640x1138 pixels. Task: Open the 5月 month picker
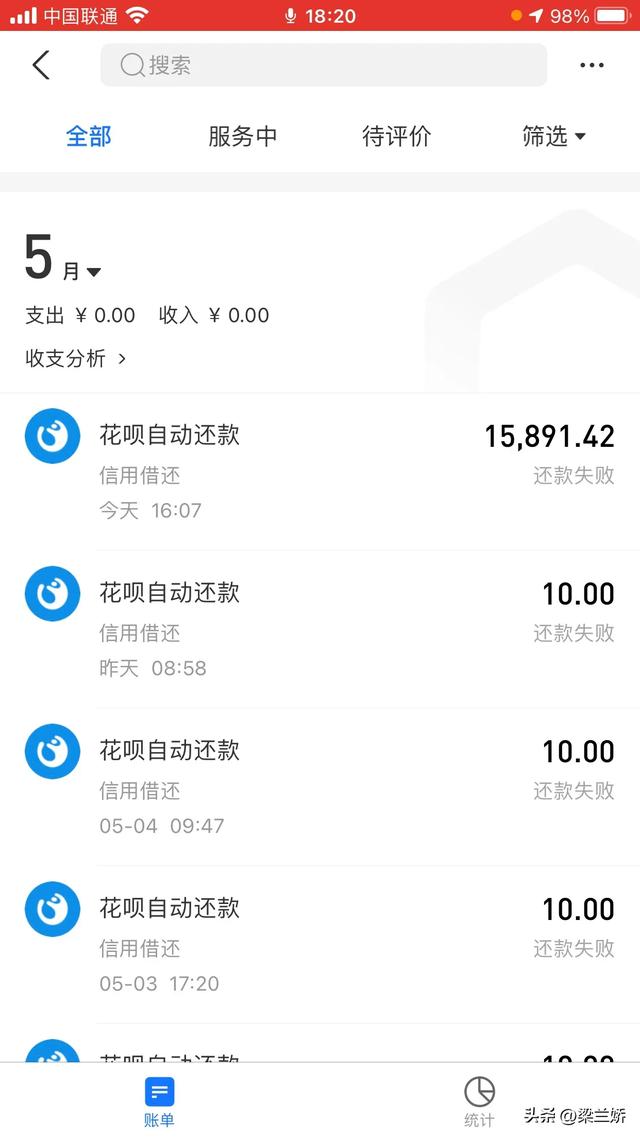(62, 260)
